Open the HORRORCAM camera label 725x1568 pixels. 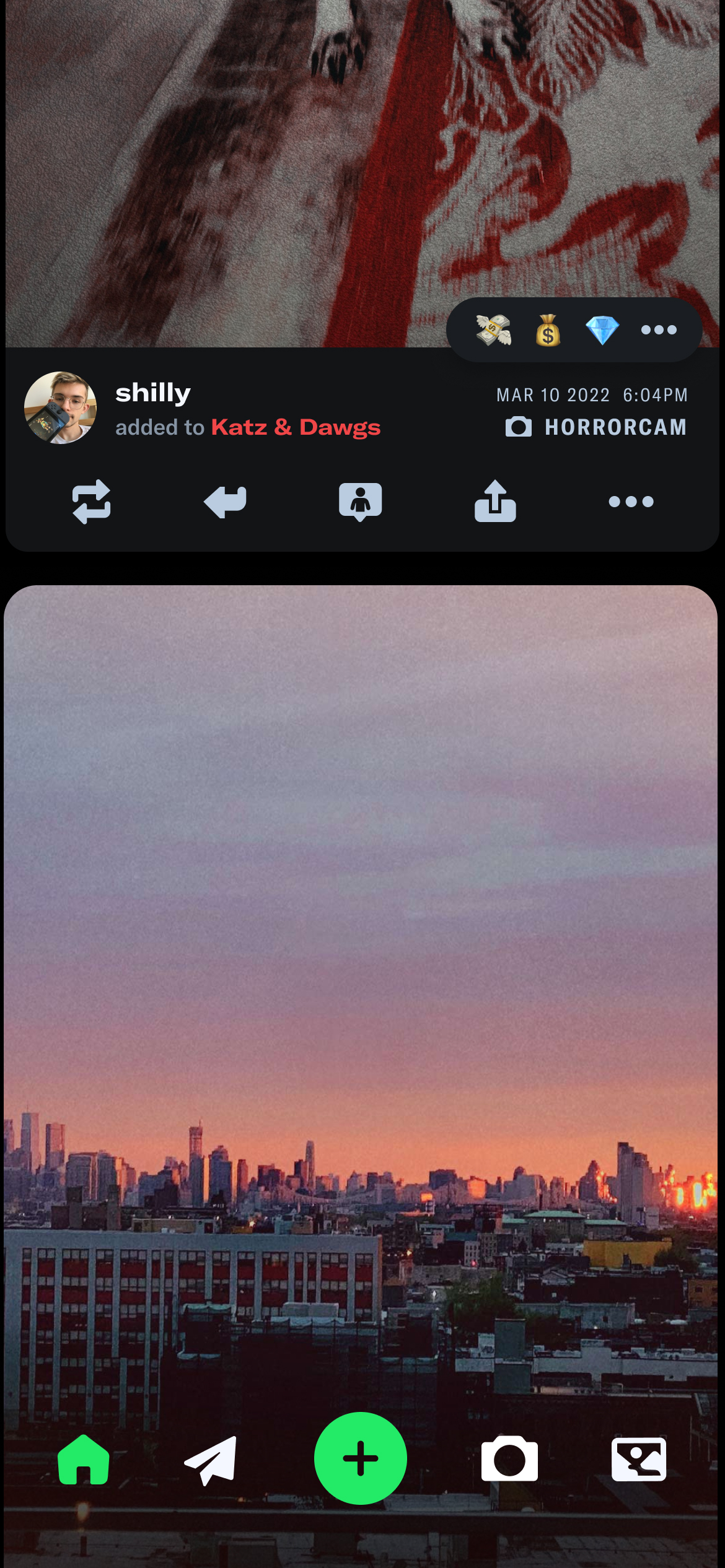596,427
